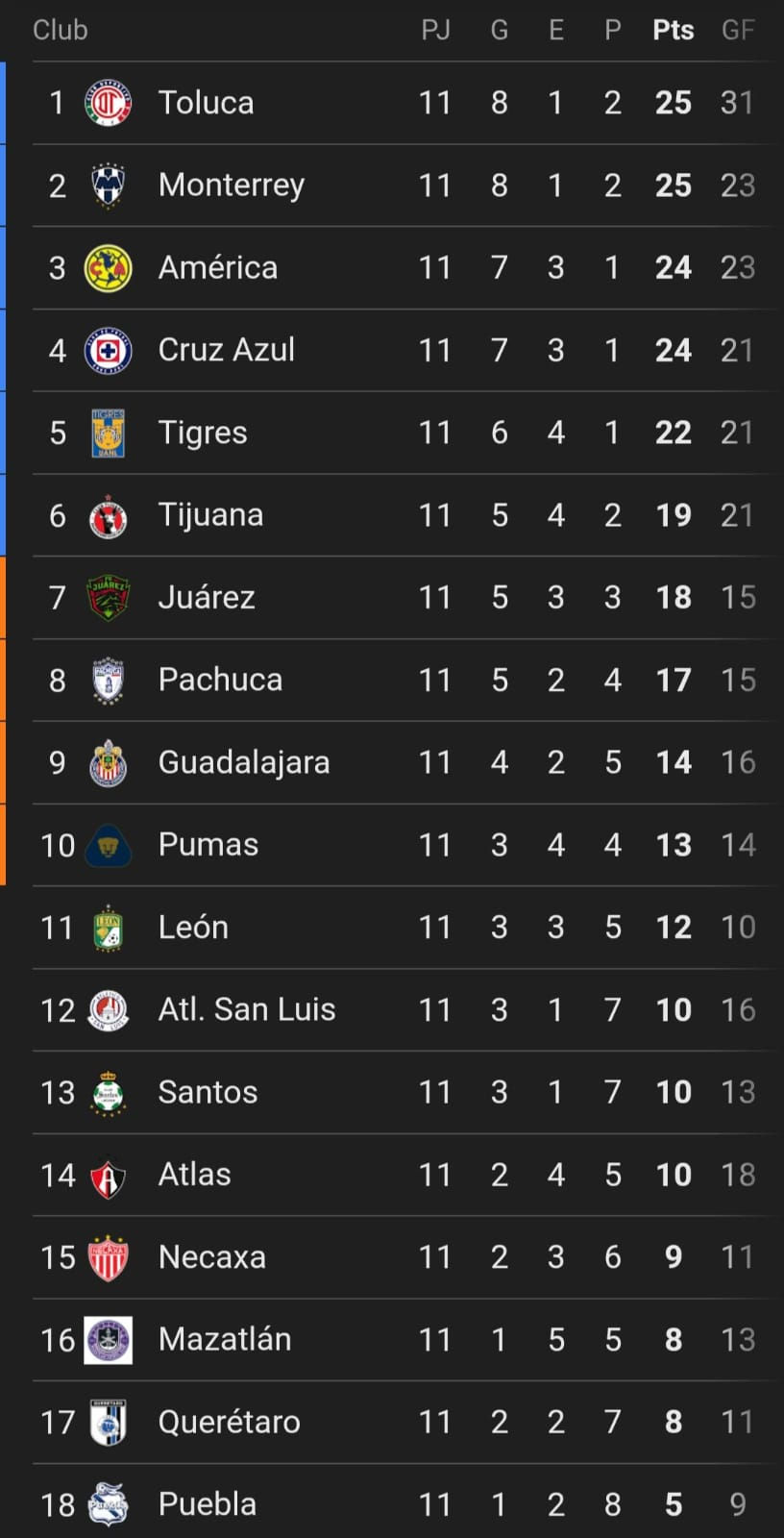The width and height of the screenshot is (784, 1538).
Task: Open the Monterrey team row
Action: 231,185
